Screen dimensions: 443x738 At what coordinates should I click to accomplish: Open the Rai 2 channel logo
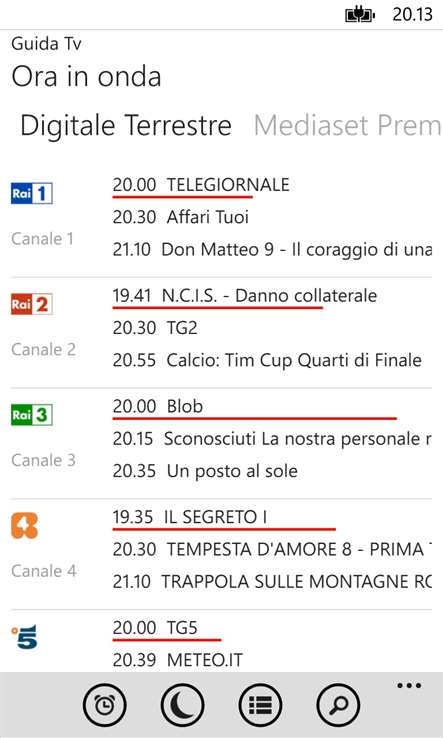point(32,304)
